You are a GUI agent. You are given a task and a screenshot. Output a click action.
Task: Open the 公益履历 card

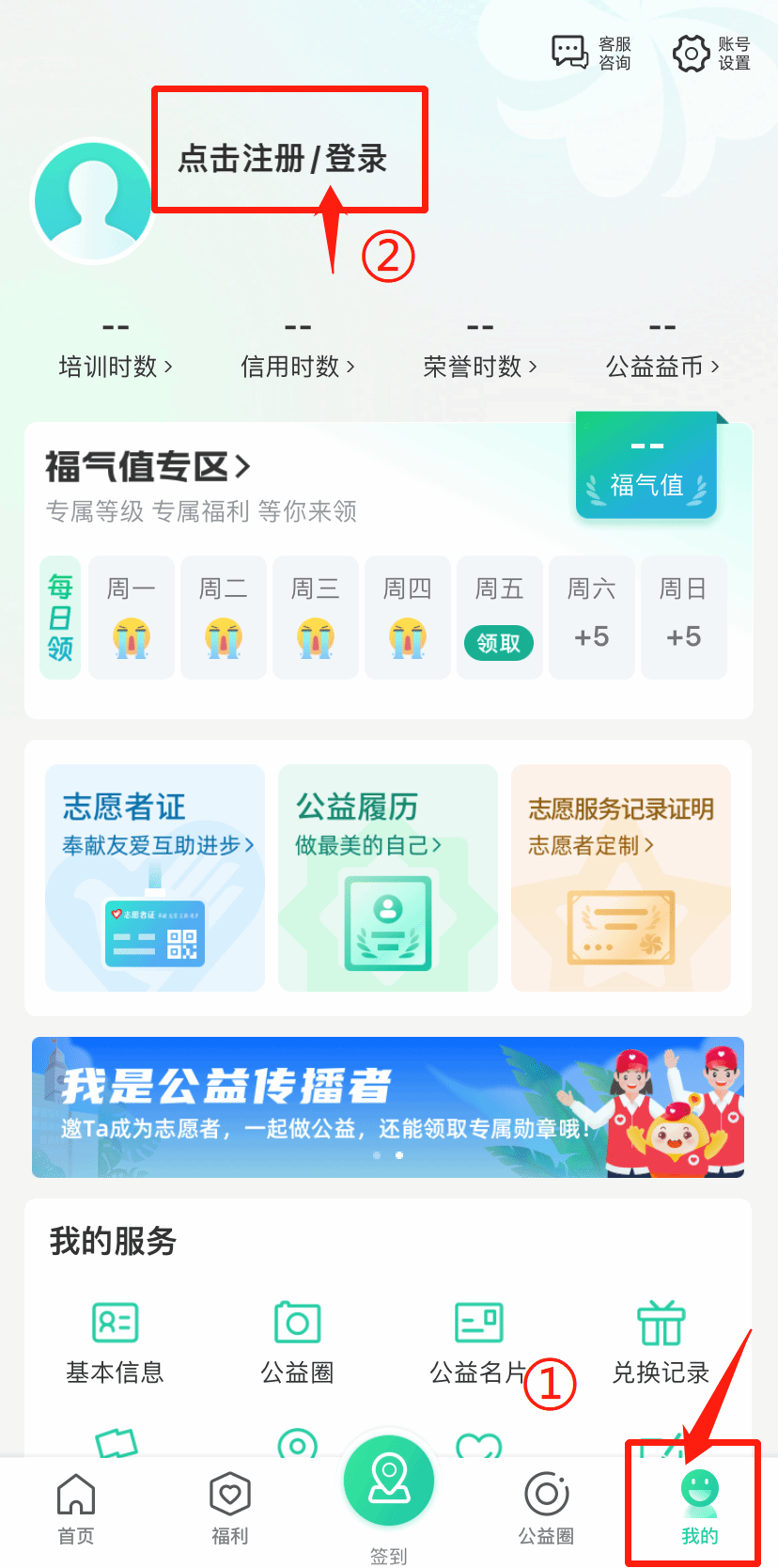388,877
